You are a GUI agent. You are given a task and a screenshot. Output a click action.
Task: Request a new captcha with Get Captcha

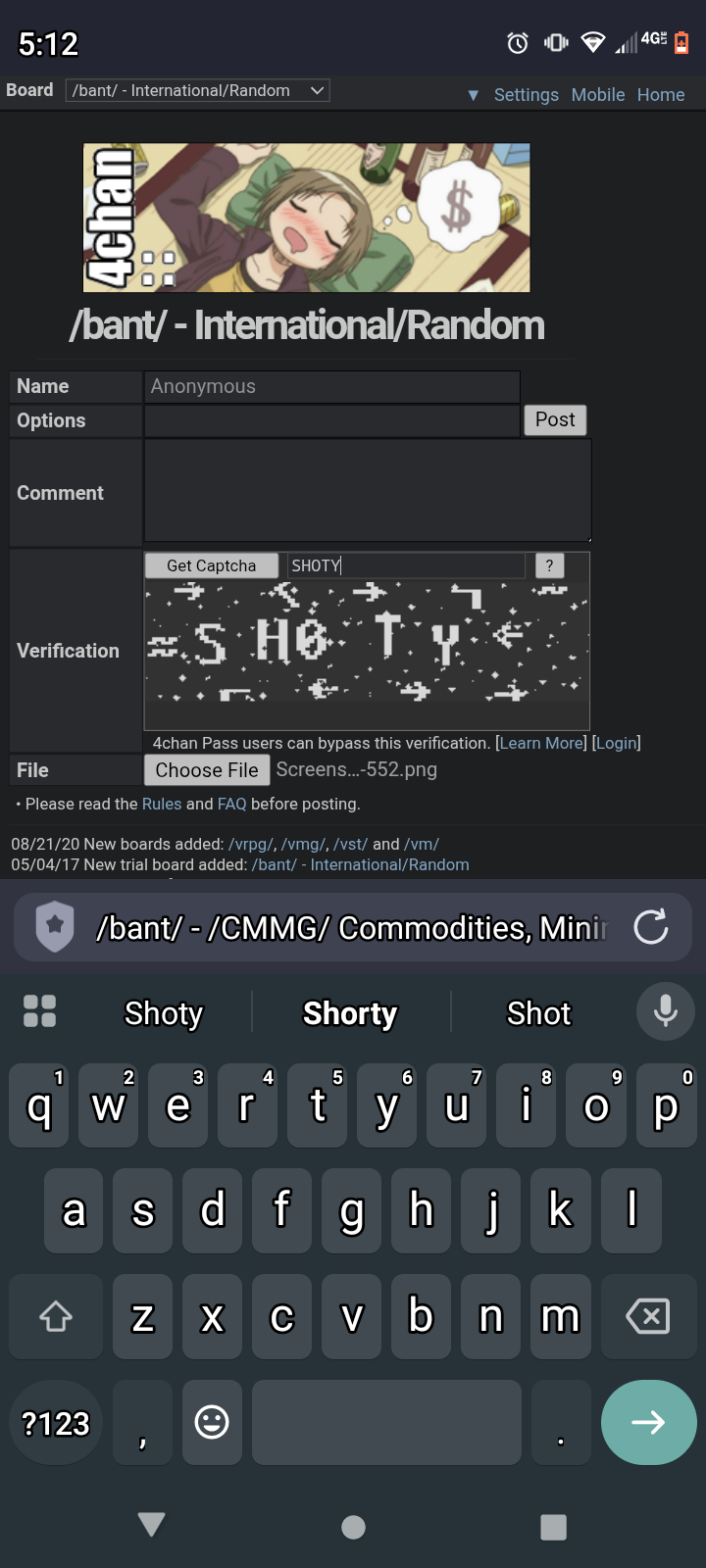(x=211, y=565)
